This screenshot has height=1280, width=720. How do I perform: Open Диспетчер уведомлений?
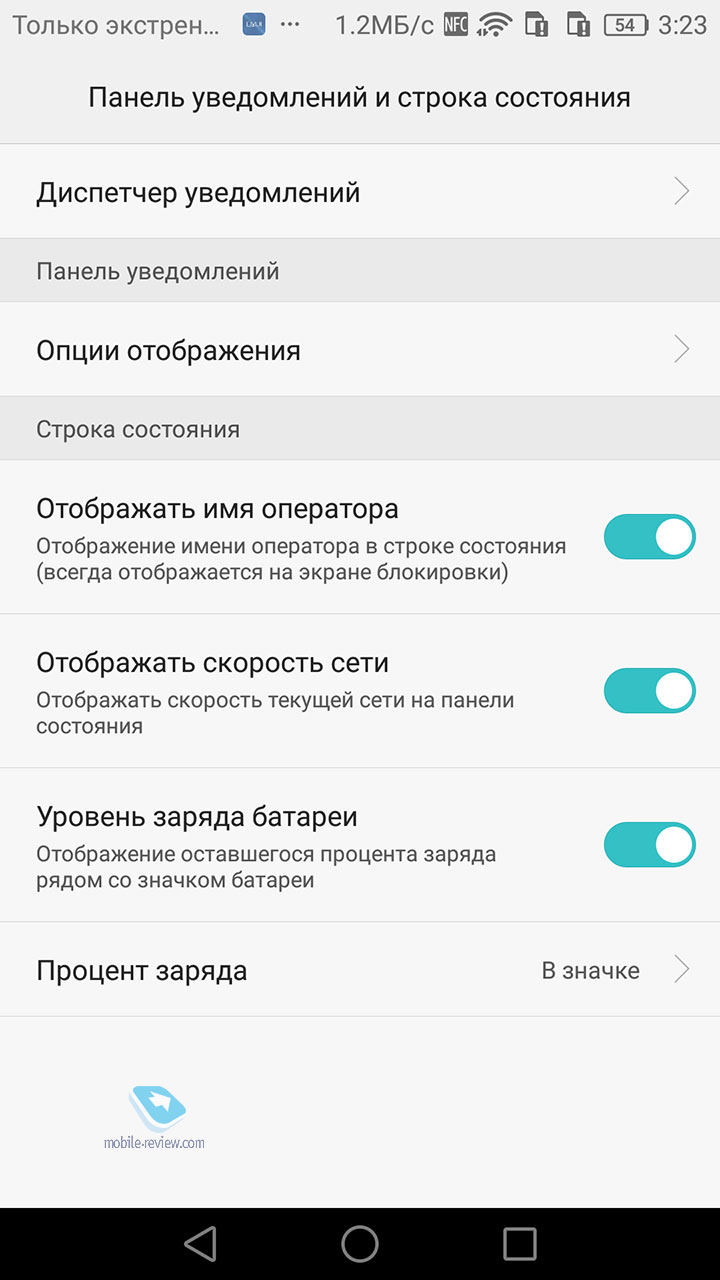click(x=360, y=191)
